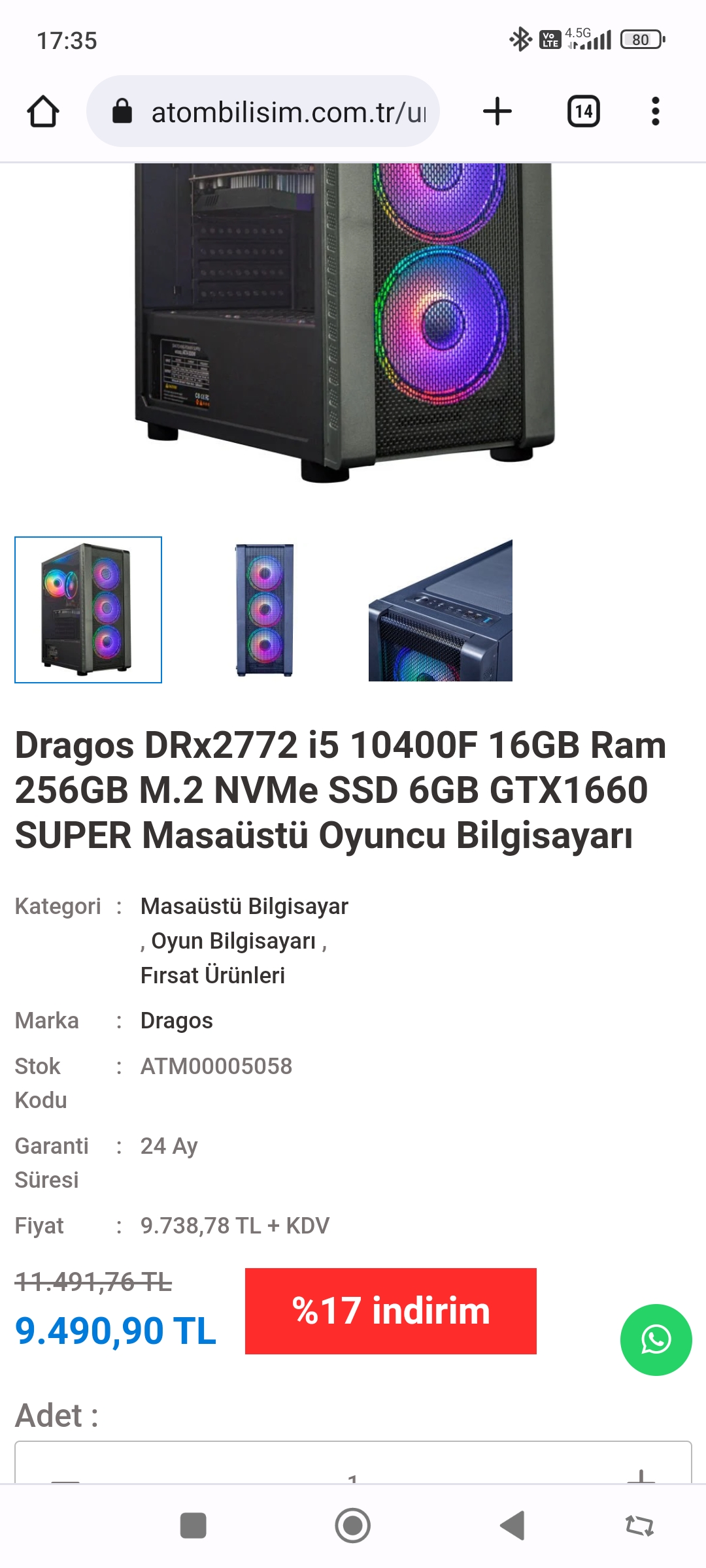The width and height of the screenshot is (706, 1568).
Task: Open the browser overflow menu
Action: pos(655,111)
